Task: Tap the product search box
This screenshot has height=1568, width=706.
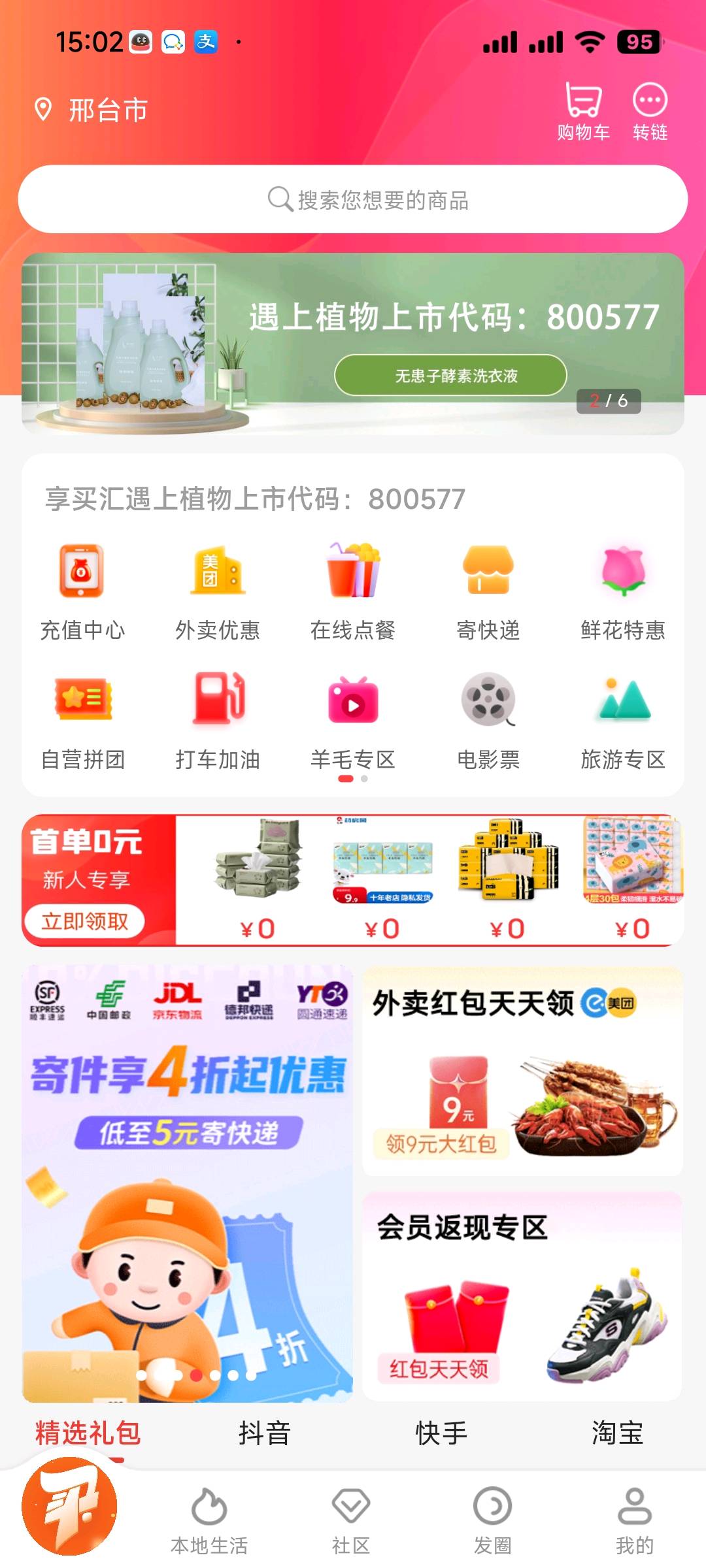Action: (353, 199)
